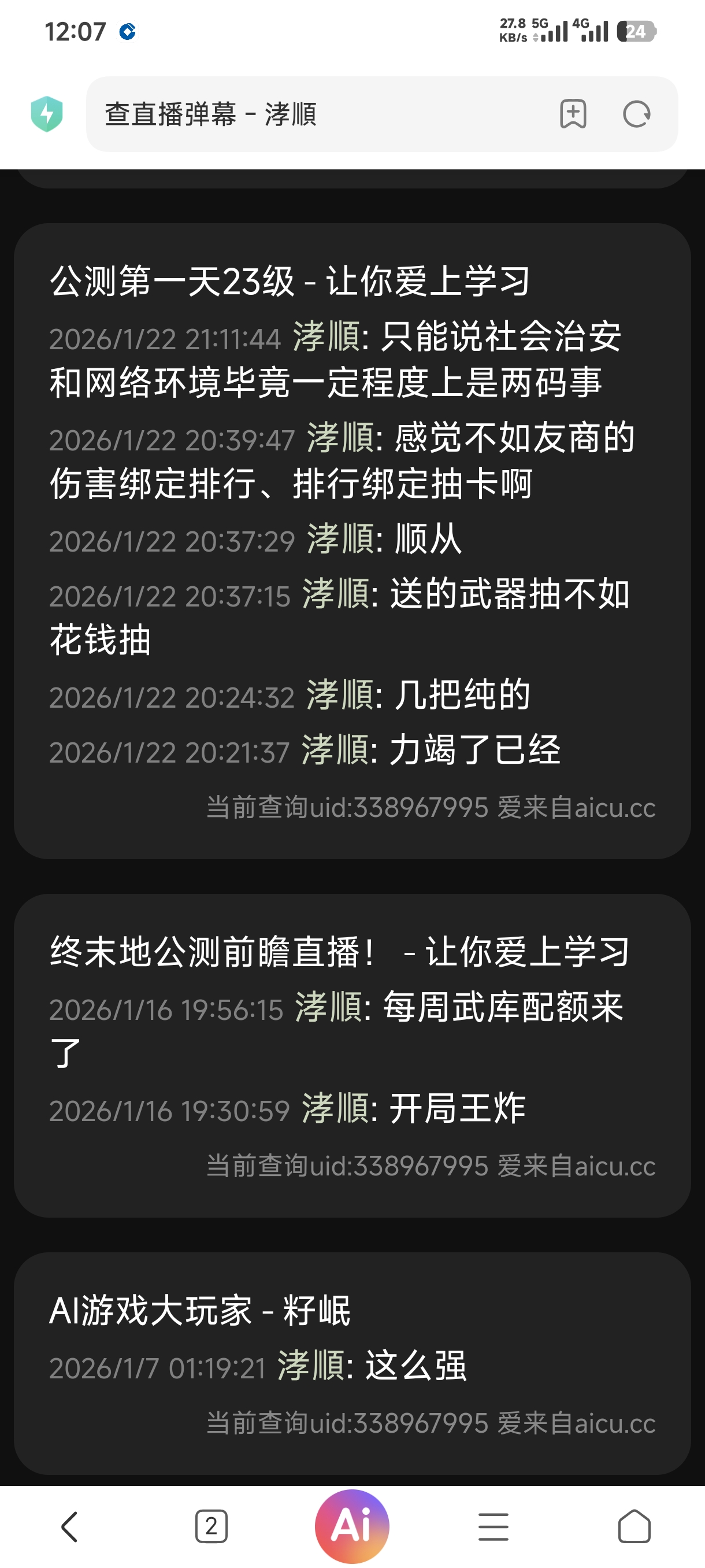Open the green shield security icon
The image size is (705, 1568).
pyautogui.click(x=47, y=114)
